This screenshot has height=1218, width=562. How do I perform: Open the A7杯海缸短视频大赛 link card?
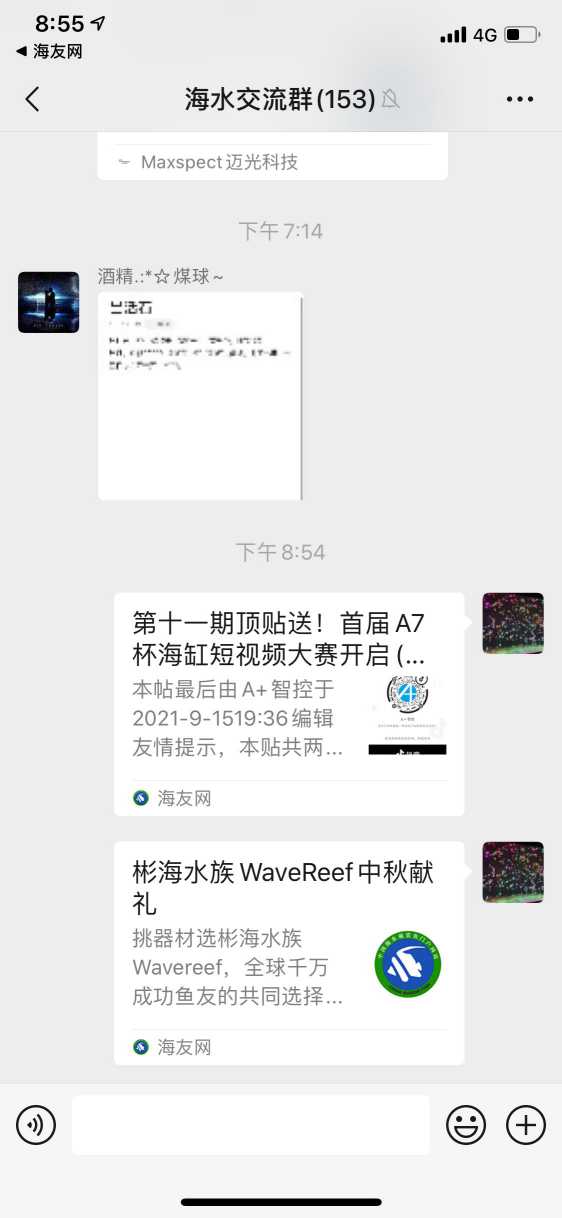pos(289,704)
